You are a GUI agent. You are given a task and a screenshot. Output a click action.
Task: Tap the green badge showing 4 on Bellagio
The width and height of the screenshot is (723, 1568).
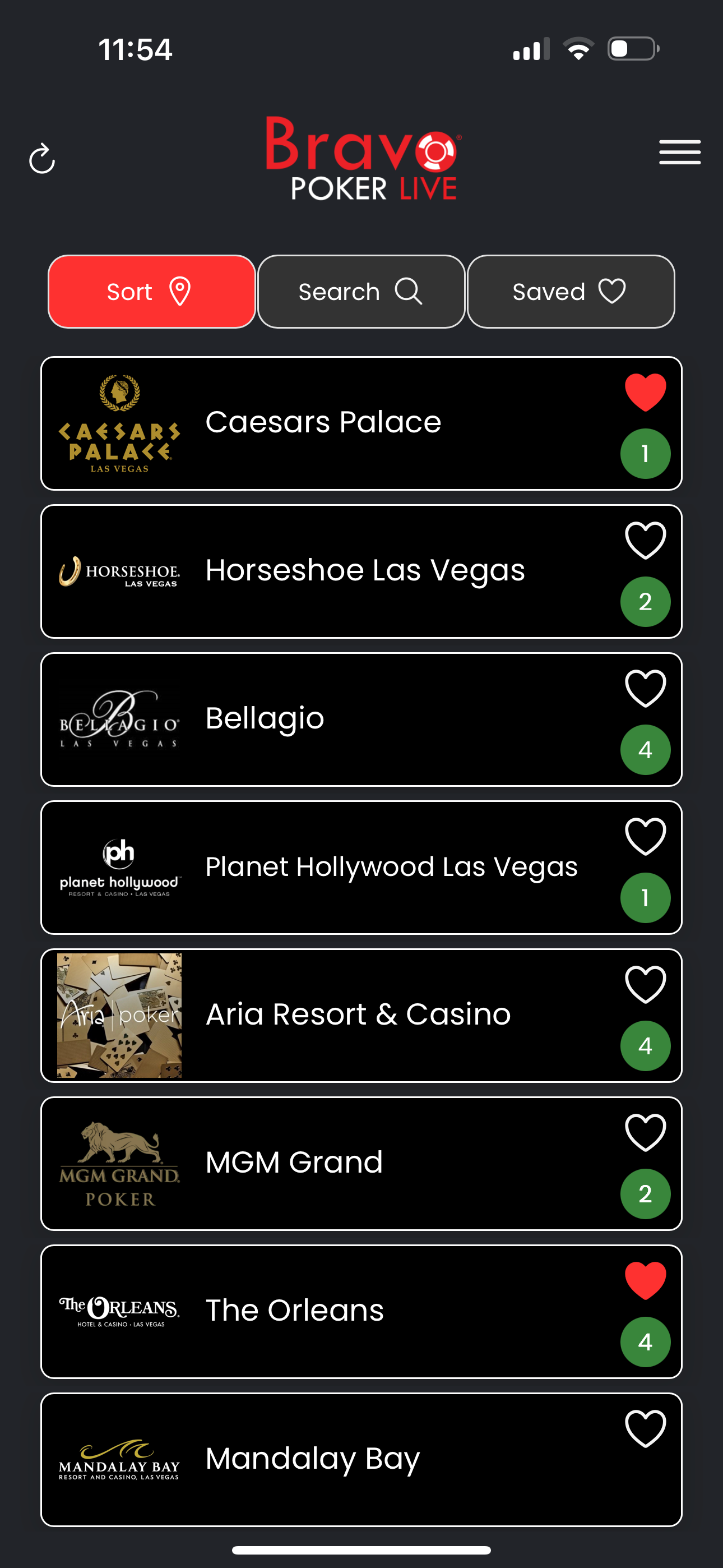[x=646, y=749]
